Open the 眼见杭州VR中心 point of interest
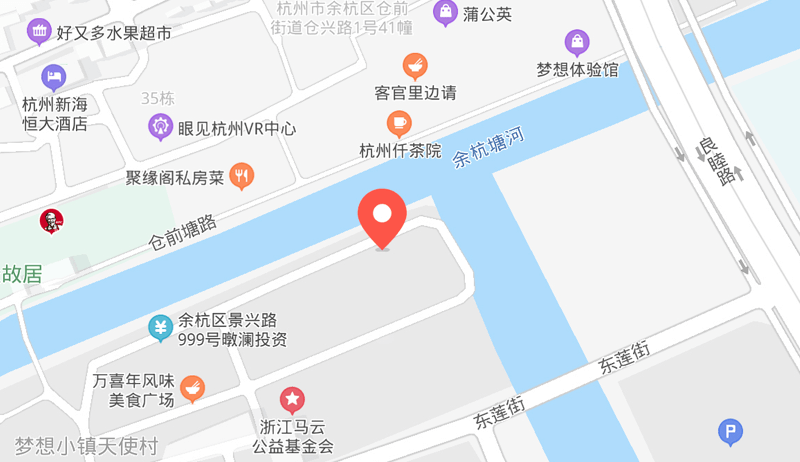 click(160, 127)
